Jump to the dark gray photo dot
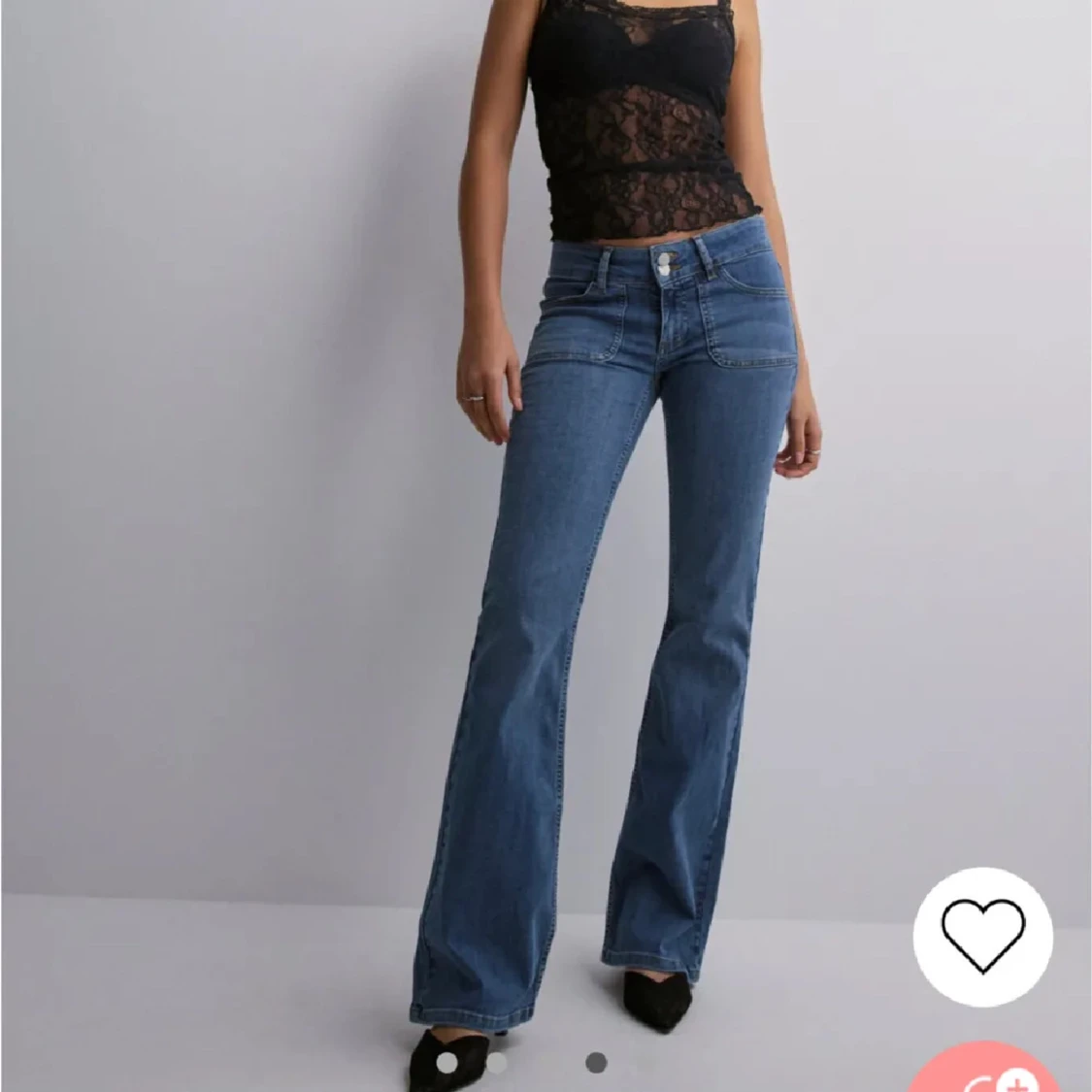The width and height of the screenshot is (1092, 1092). [597, 1063]
